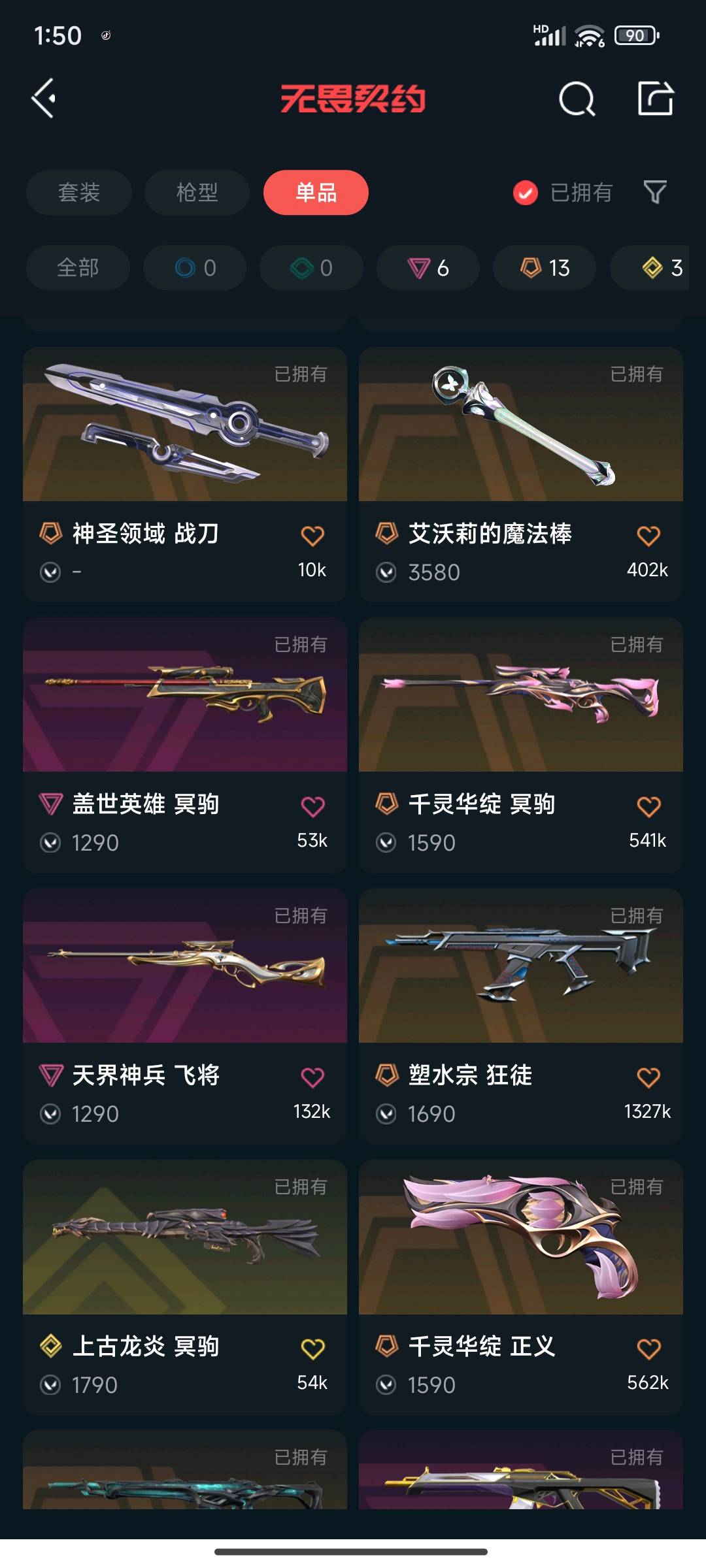Like the 艾沃莉的魔法棒 skin

click(648, 536)
